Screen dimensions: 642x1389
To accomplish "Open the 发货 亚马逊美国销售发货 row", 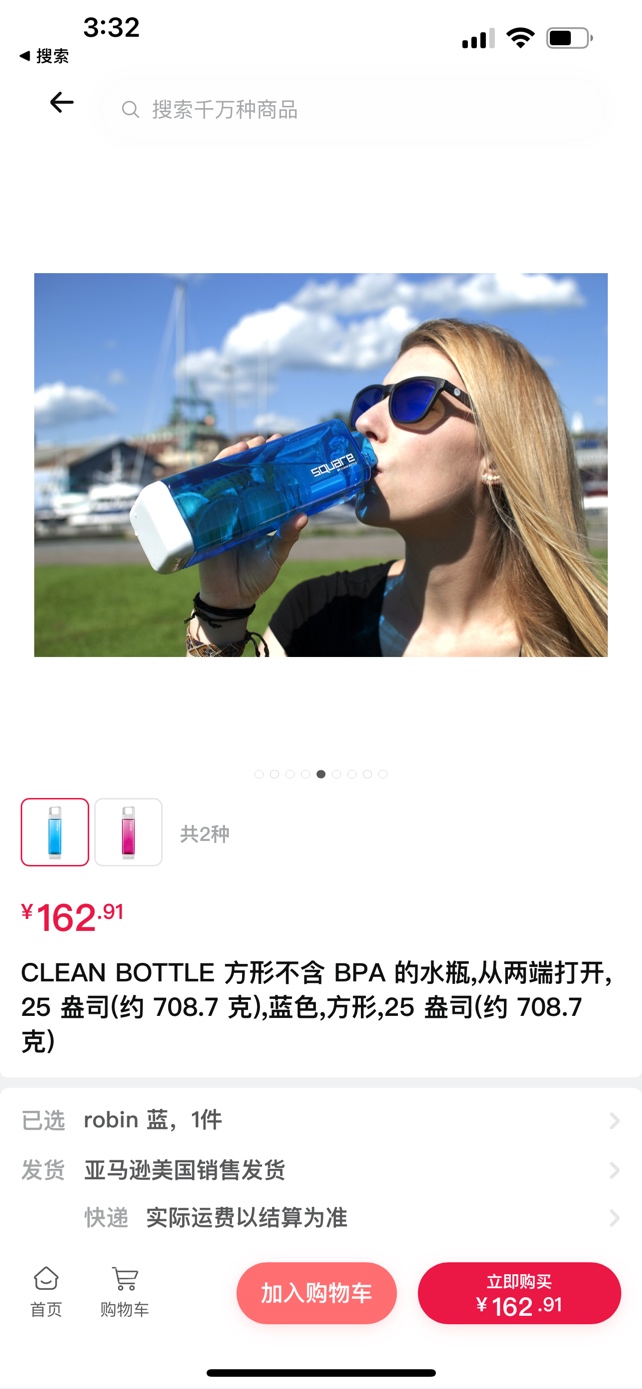I will [320, 1170].
